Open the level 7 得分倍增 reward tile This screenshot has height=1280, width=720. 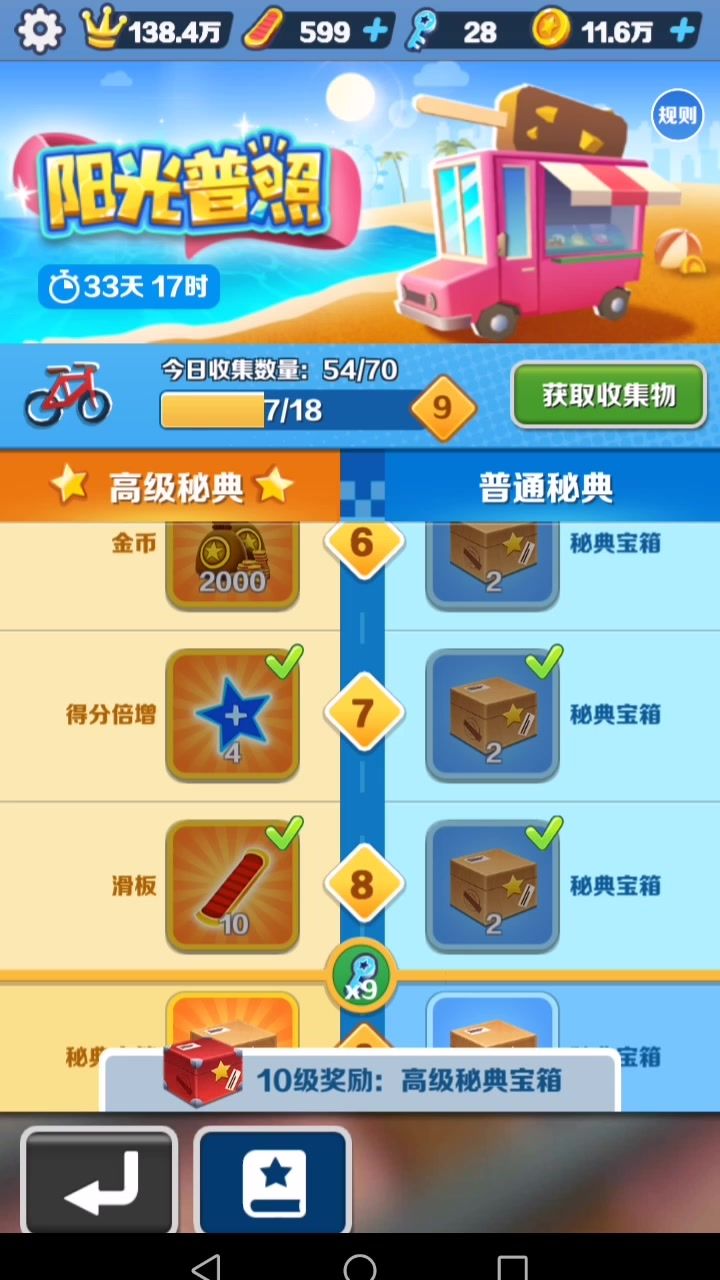pos(232,715)
